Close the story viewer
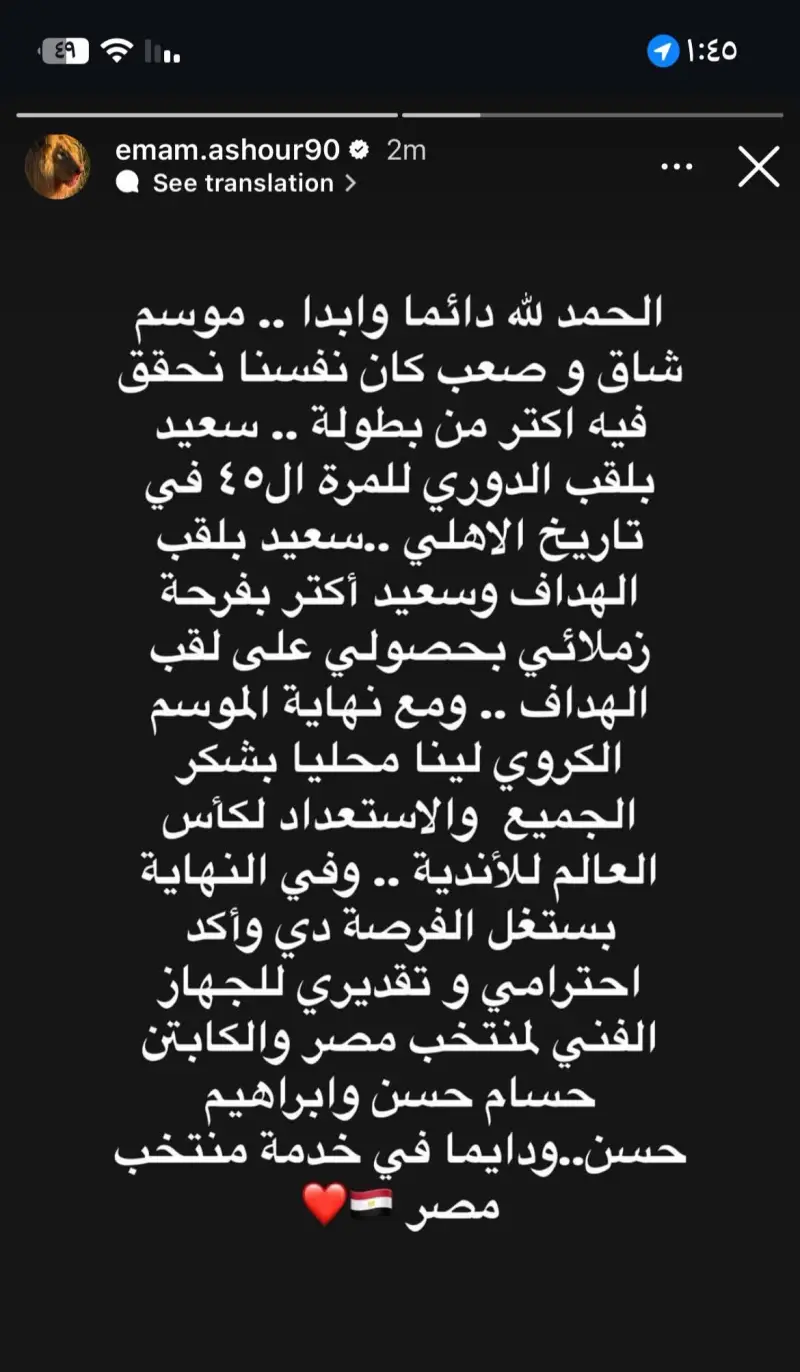 click(758, 167)
